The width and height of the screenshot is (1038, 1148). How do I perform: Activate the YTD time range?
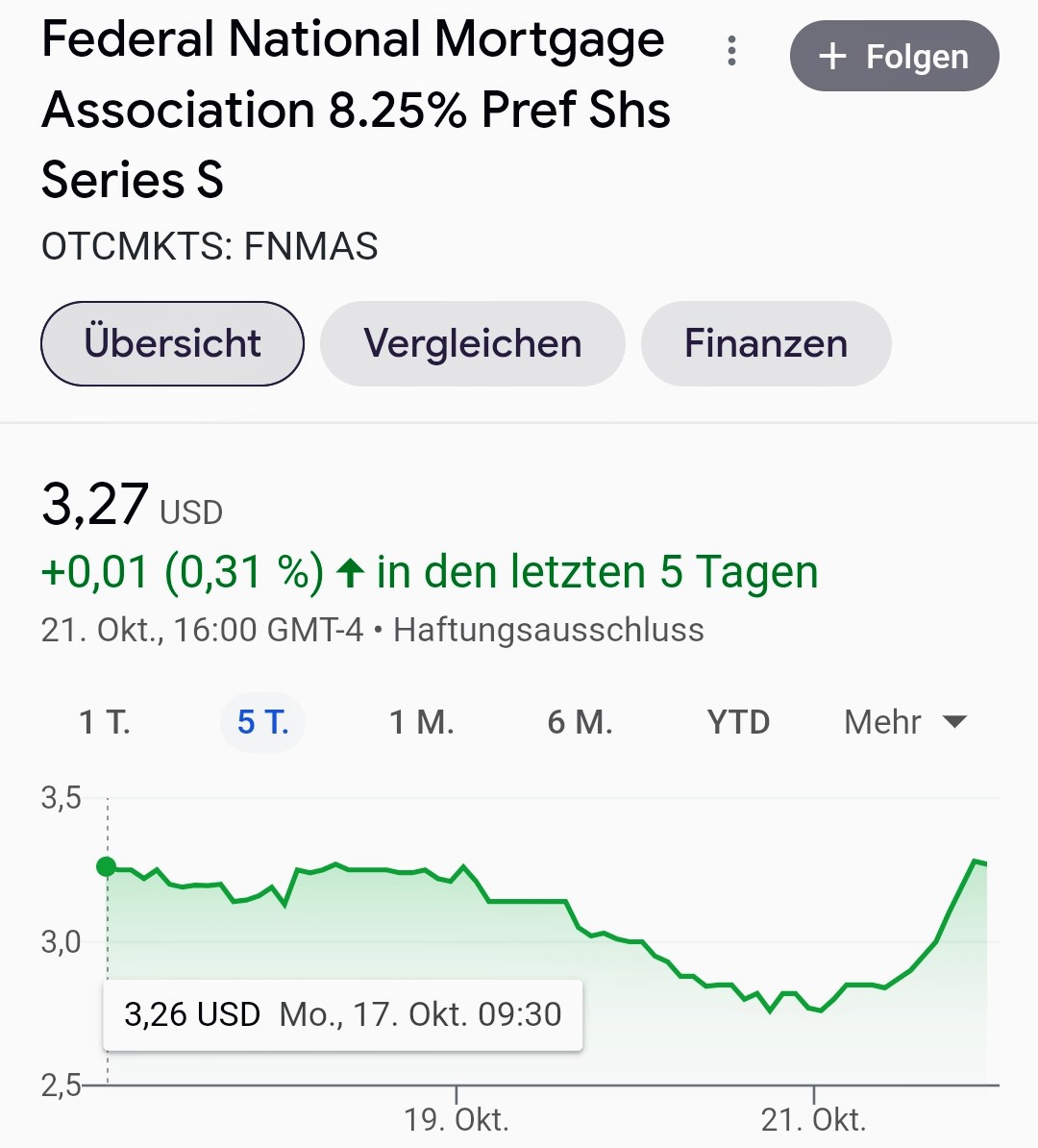[737, 721]
